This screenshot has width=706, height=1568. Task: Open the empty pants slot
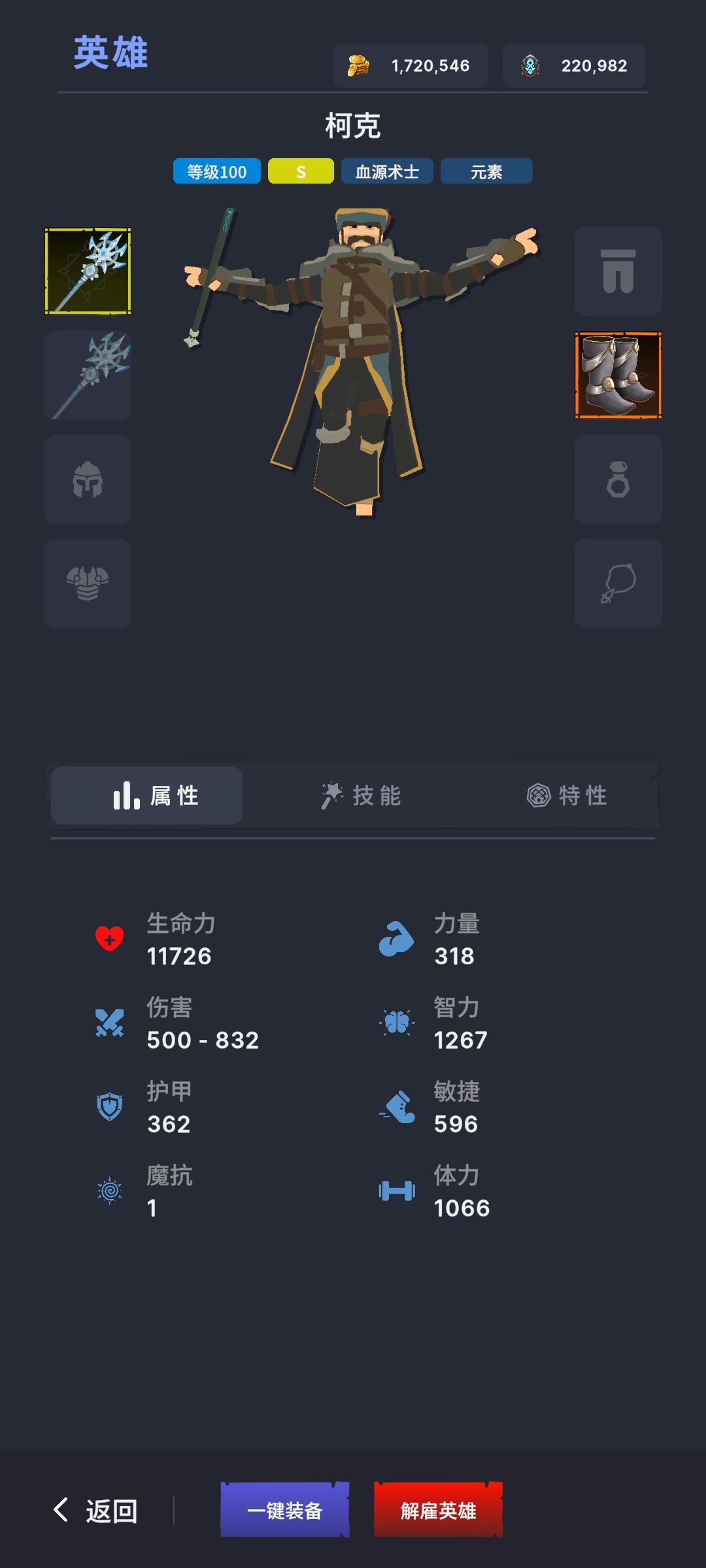point(618,271)
